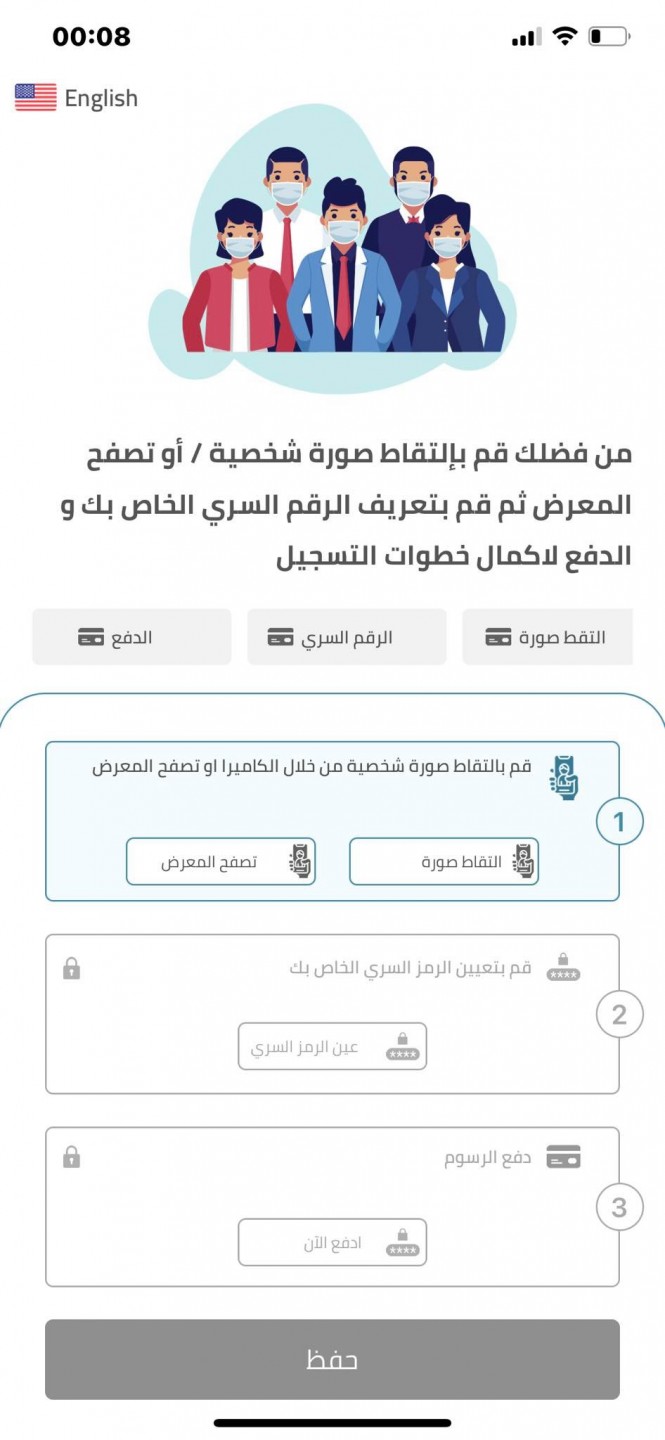
Task: Select the الدفع step tab
Action: [x=131, y=637]
